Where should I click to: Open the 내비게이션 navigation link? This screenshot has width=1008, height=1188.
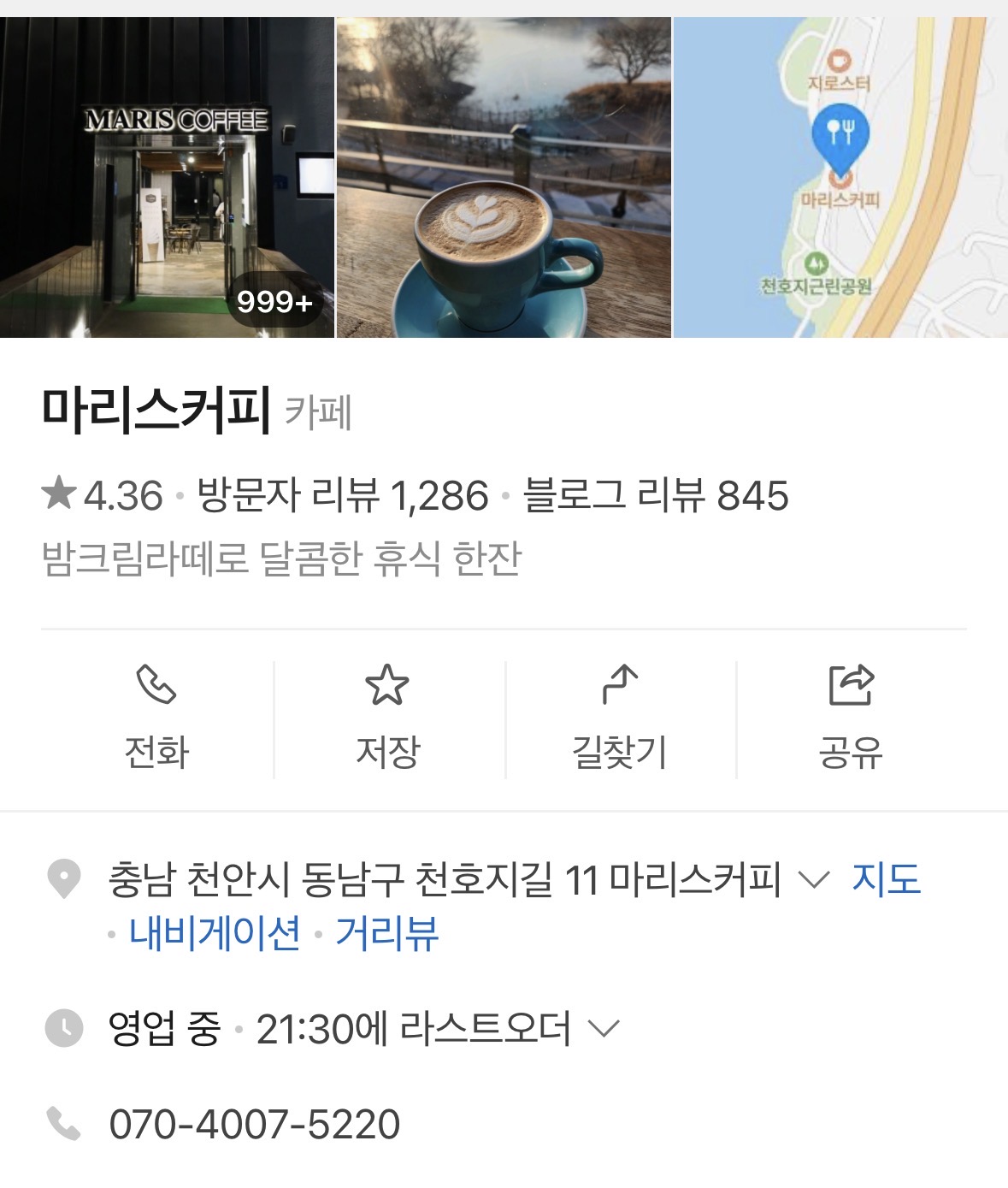(x=215, y=932)
